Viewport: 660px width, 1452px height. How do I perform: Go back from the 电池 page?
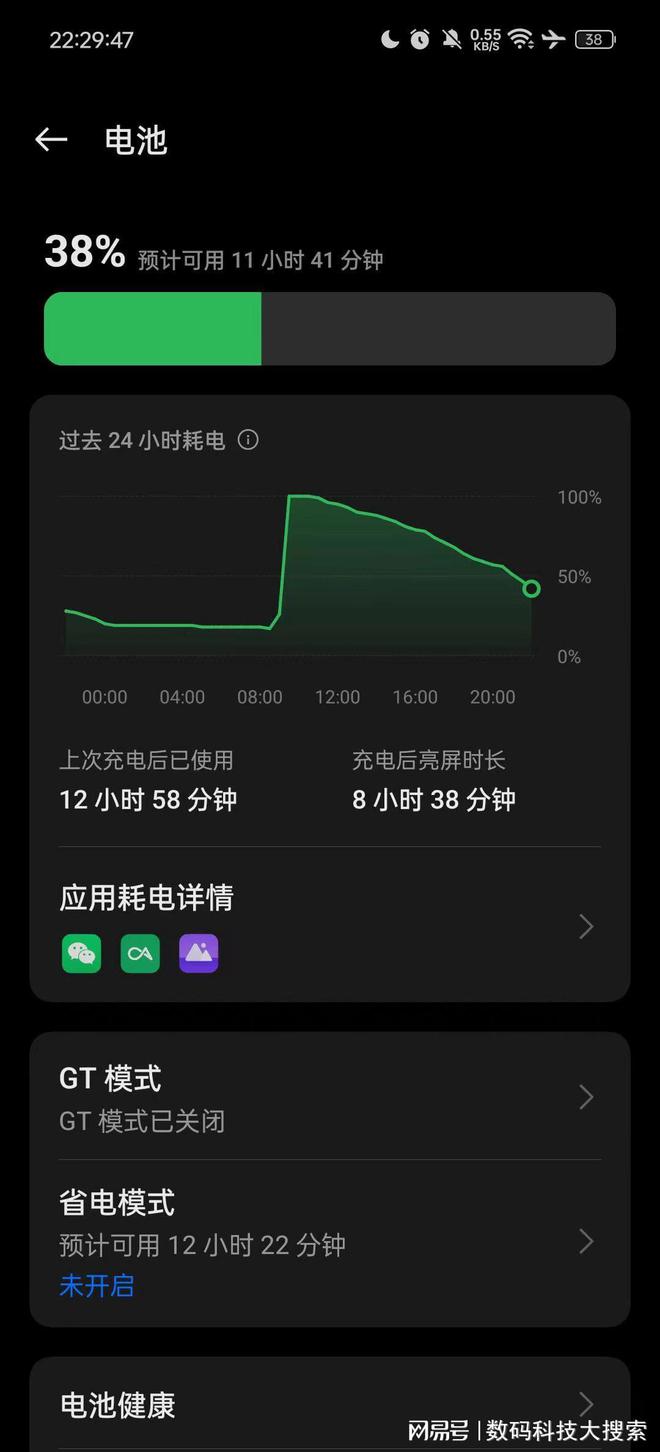pyautogui.click(x=51, y=140)
